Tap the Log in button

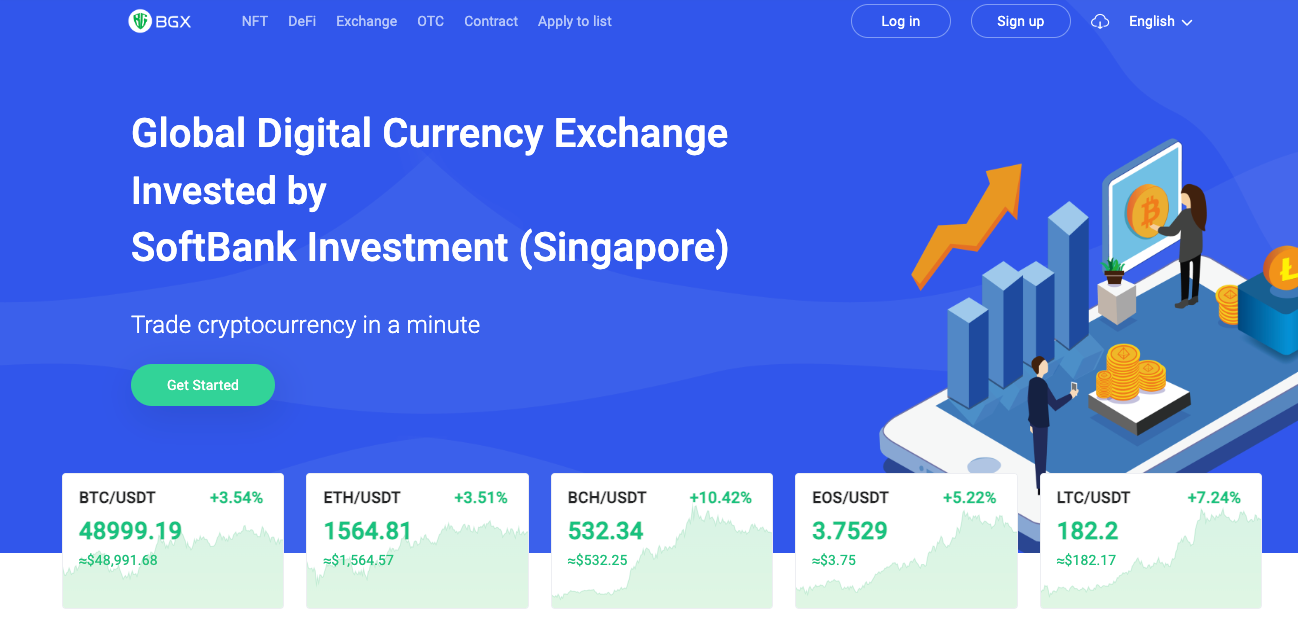pos(900,21)
